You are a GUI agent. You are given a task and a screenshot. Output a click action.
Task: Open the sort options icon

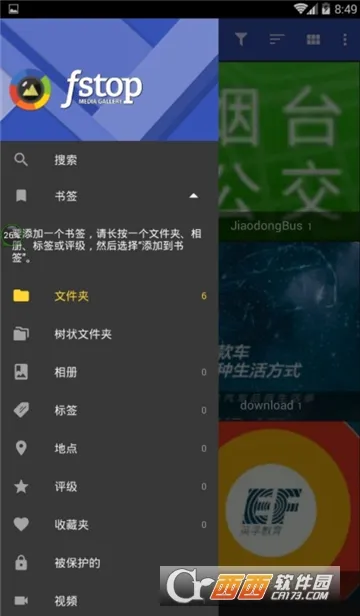coord(277,39)
